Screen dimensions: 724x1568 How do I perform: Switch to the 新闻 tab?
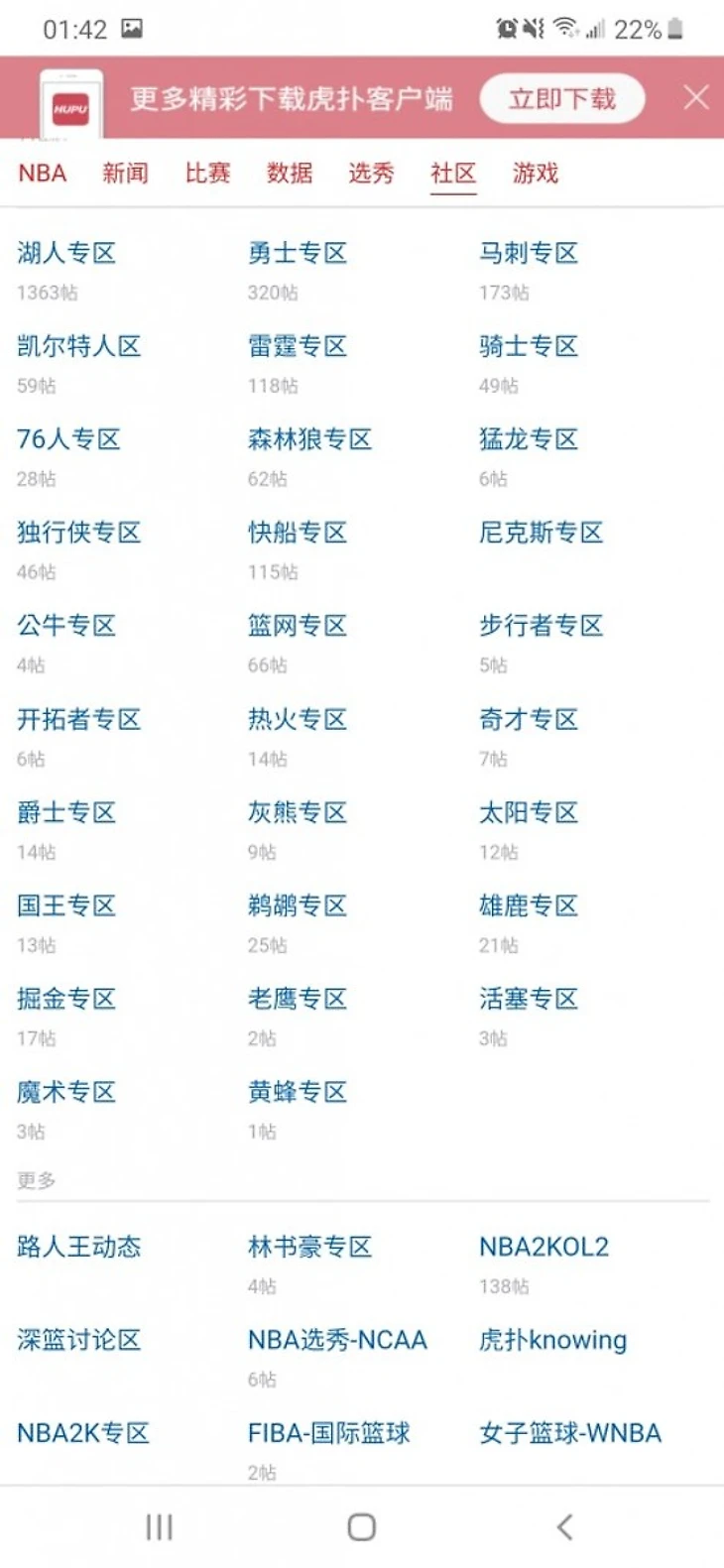125,174
